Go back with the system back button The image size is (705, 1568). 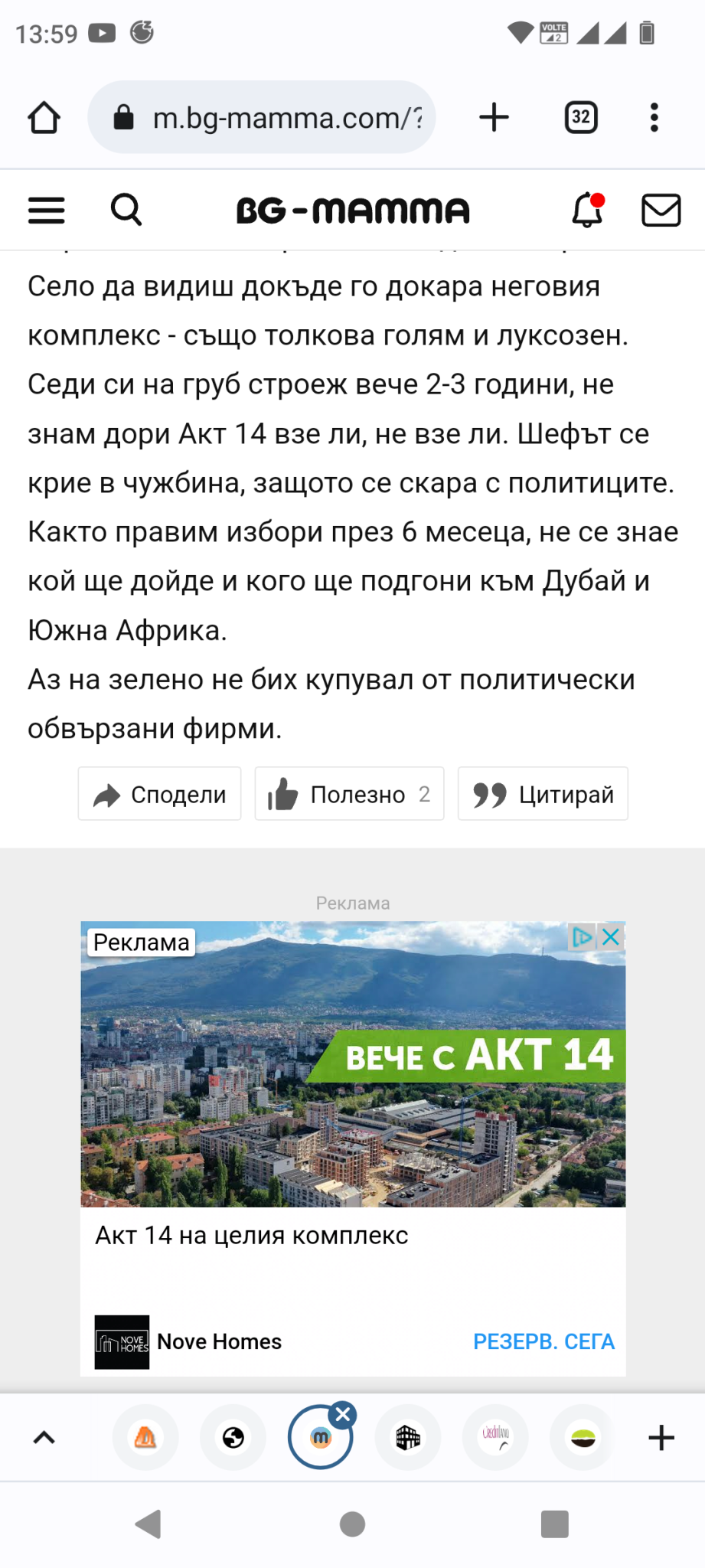148,1524
